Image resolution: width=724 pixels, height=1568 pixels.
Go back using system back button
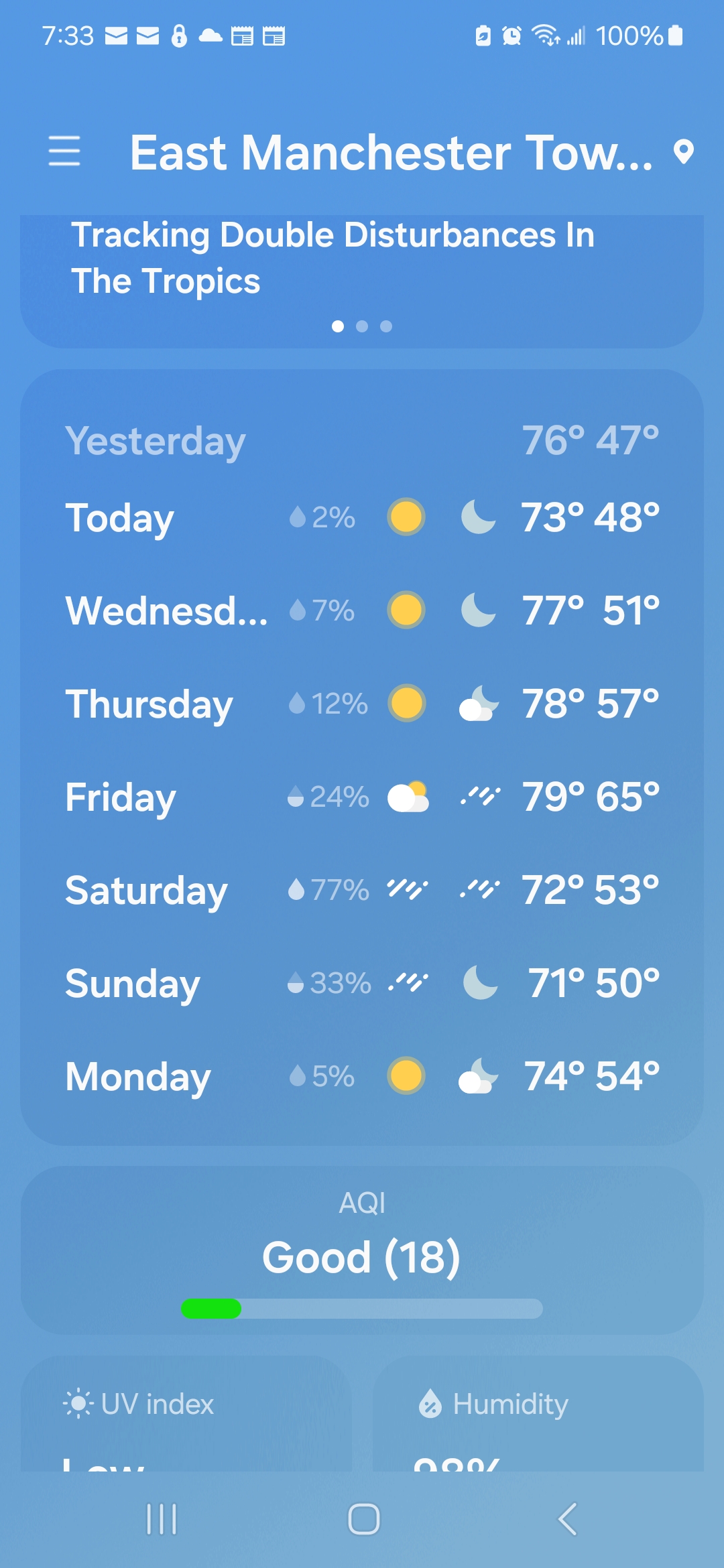pos(567,1519)
